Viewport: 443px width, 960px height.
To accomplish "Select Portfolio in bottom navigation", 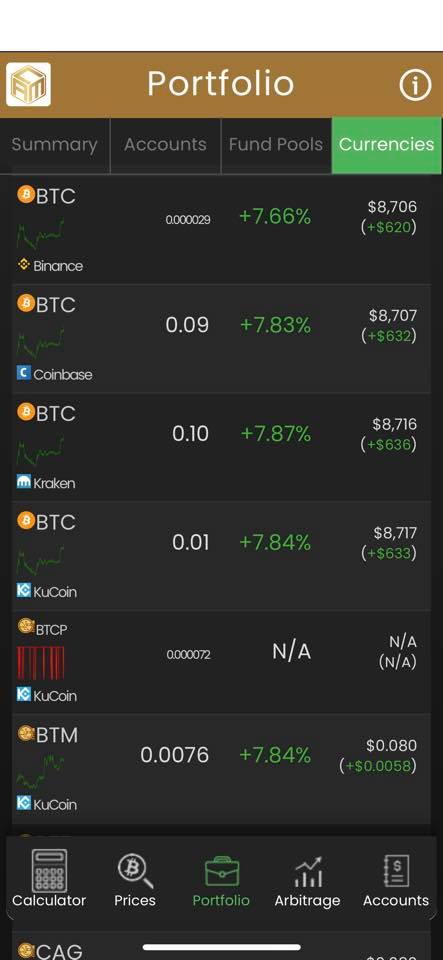I will click(x=221, y=879).
